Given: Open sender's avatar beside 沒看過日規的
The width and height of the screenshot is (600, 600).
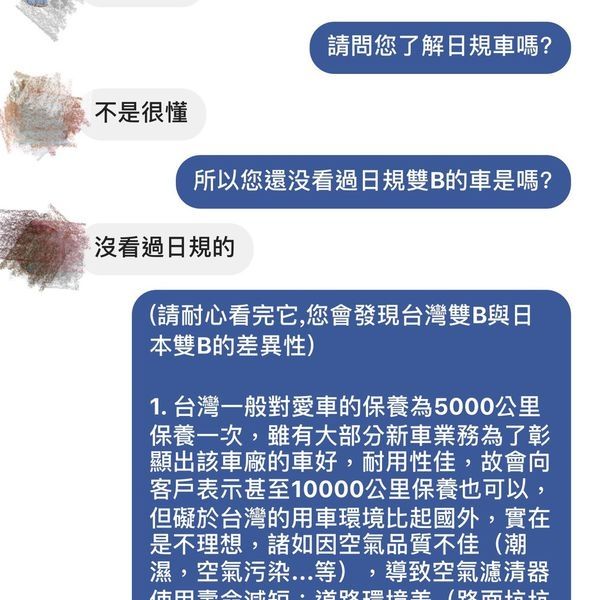Looking at the screenshot, I should [x=44, y=245].
